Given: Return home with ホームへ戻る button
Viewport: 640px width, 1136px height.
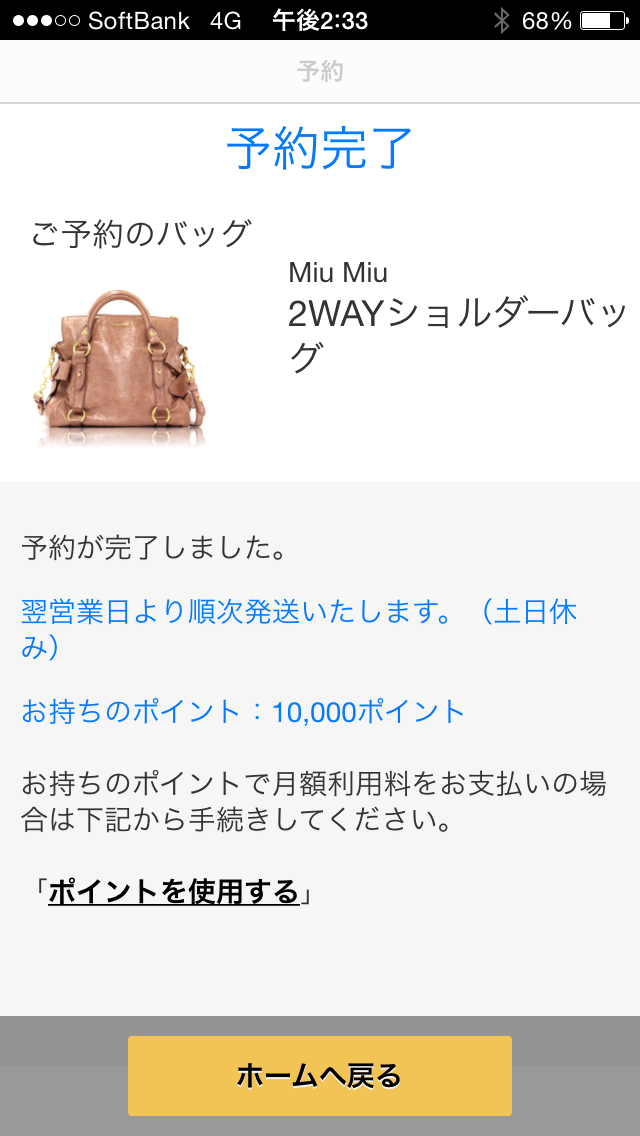Looking at the screenshot, I should (320, 1076).
